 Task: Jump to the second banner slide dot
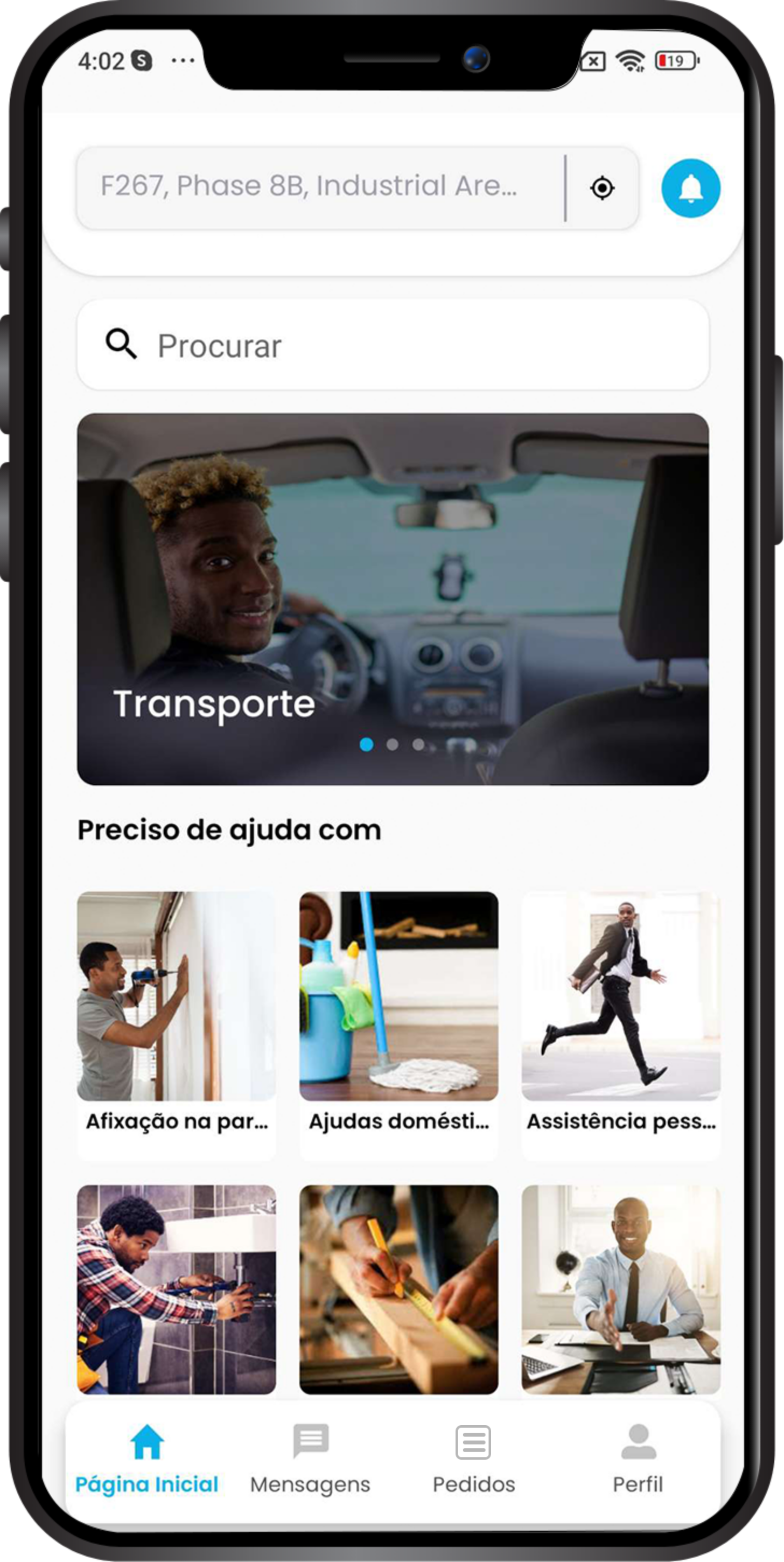pyautogui.click(x=393, y=744)
